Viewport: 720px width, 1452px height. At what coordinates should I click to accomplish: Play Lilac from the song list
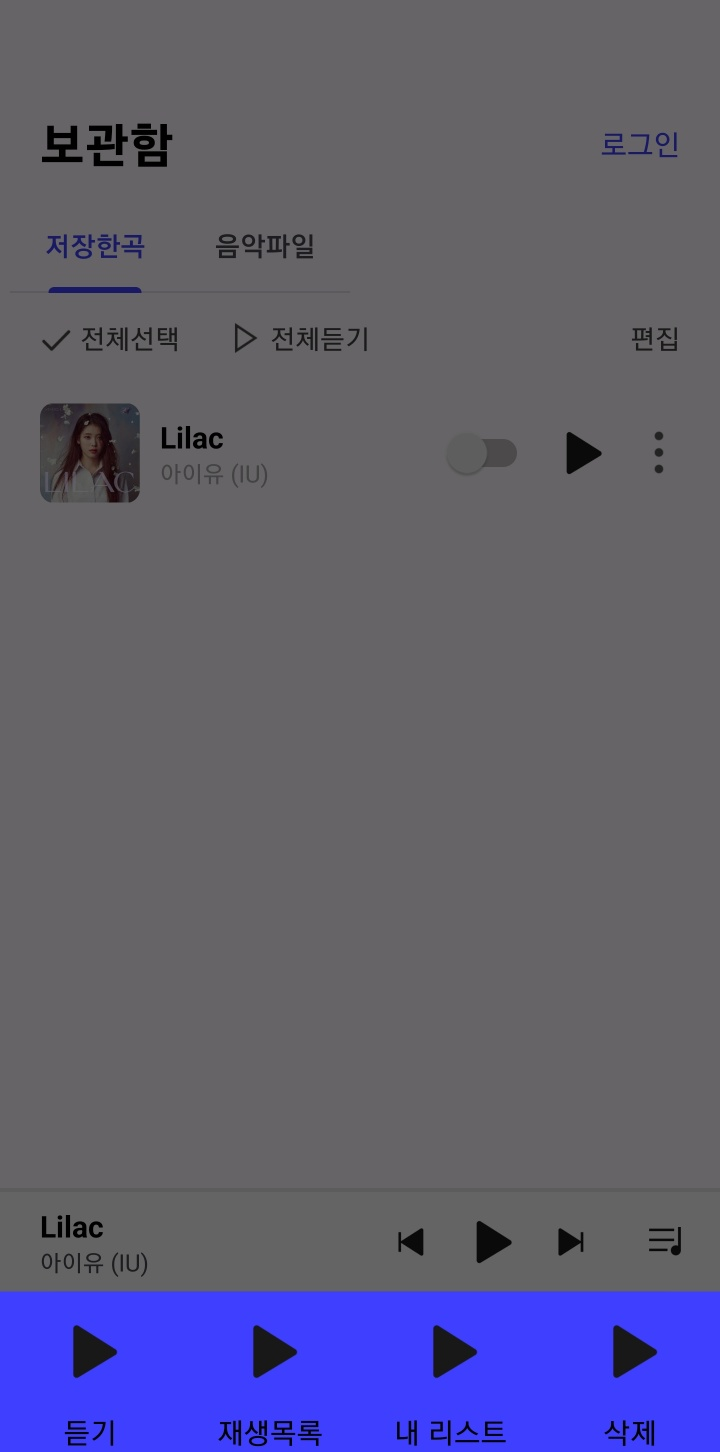583,453
